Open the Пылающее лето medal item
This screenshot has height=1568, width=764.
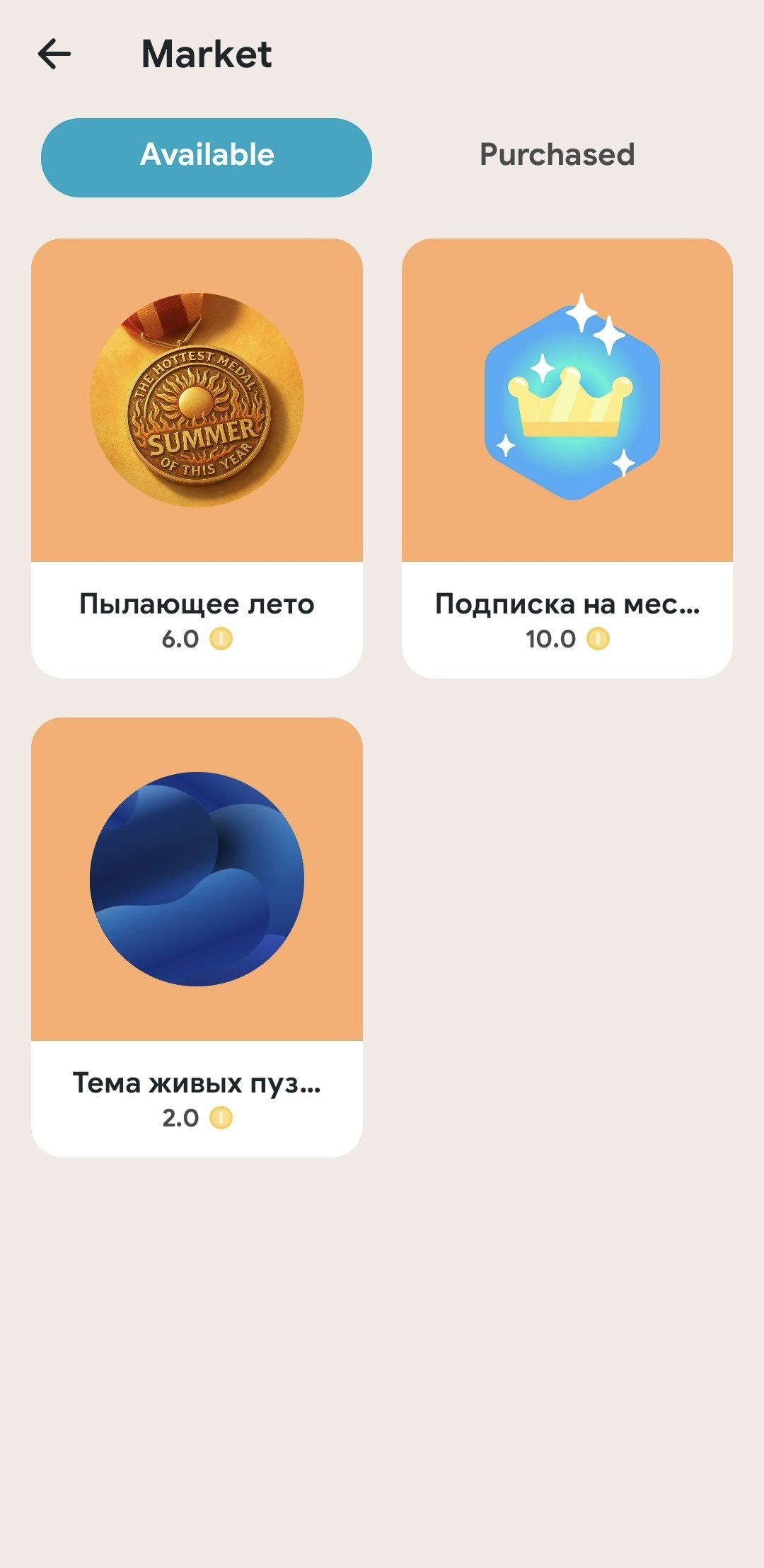(x=197, y=458)
